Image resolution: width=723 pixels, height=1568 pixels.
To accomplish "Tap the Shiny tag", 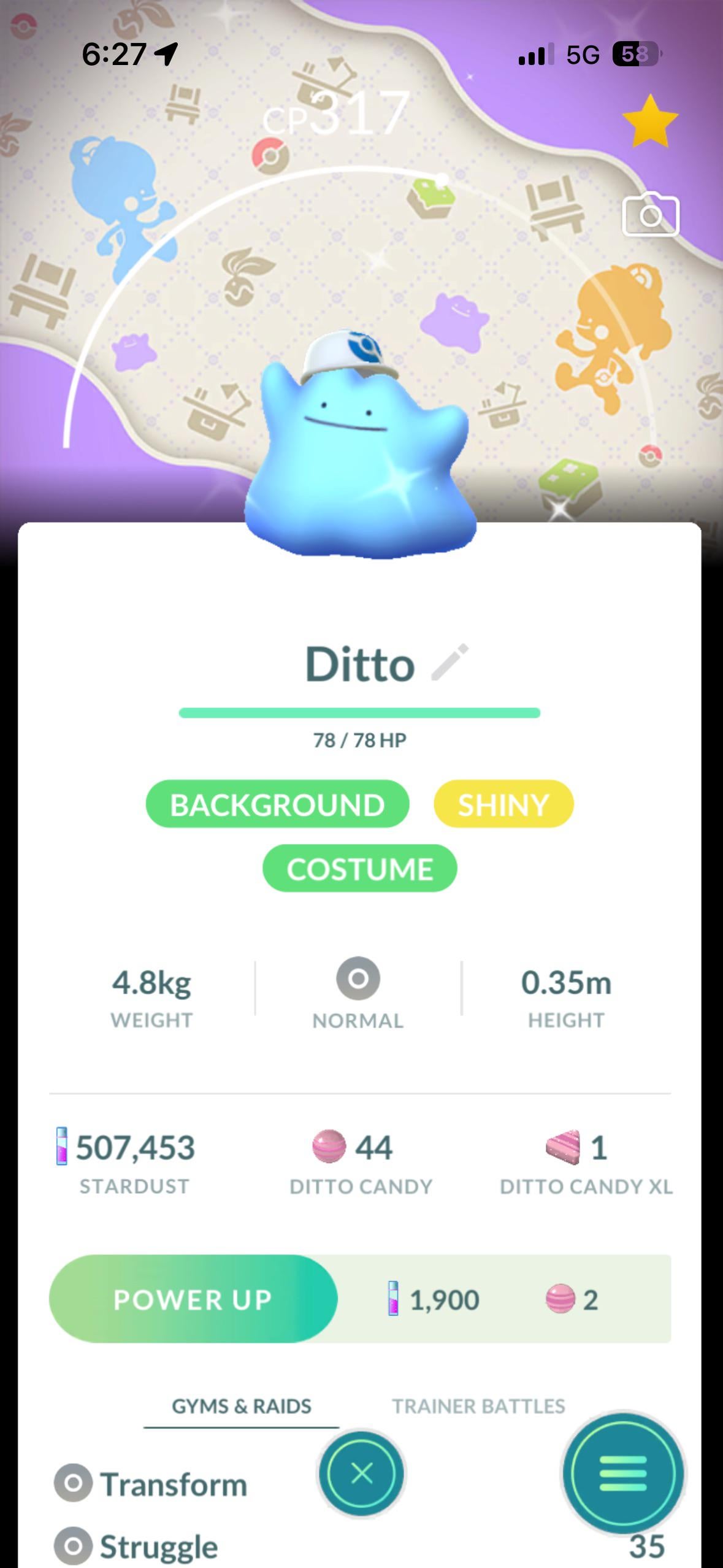I will pyautogui.click(x=503, y=804).
